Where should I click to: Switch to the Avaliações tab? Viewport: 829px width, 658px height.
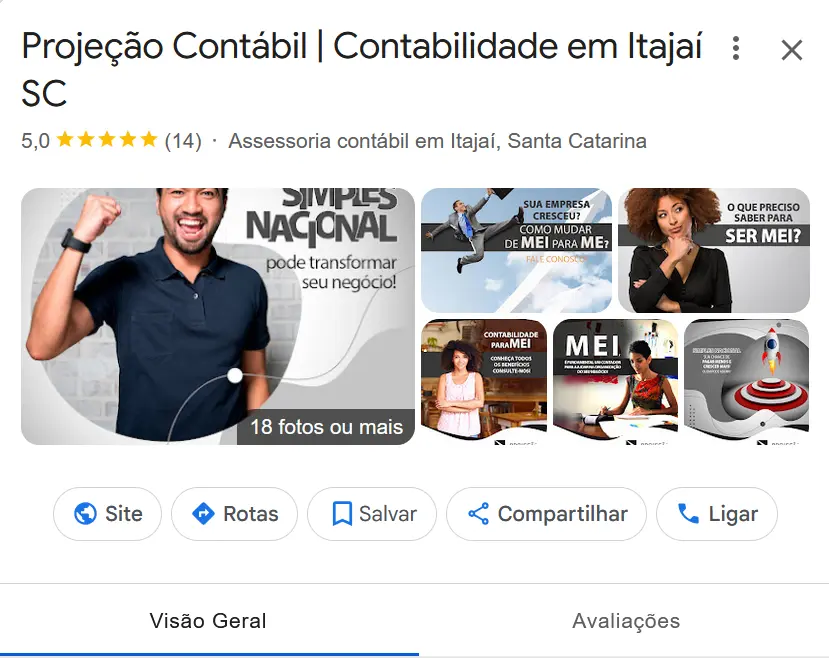click(626, 621)
